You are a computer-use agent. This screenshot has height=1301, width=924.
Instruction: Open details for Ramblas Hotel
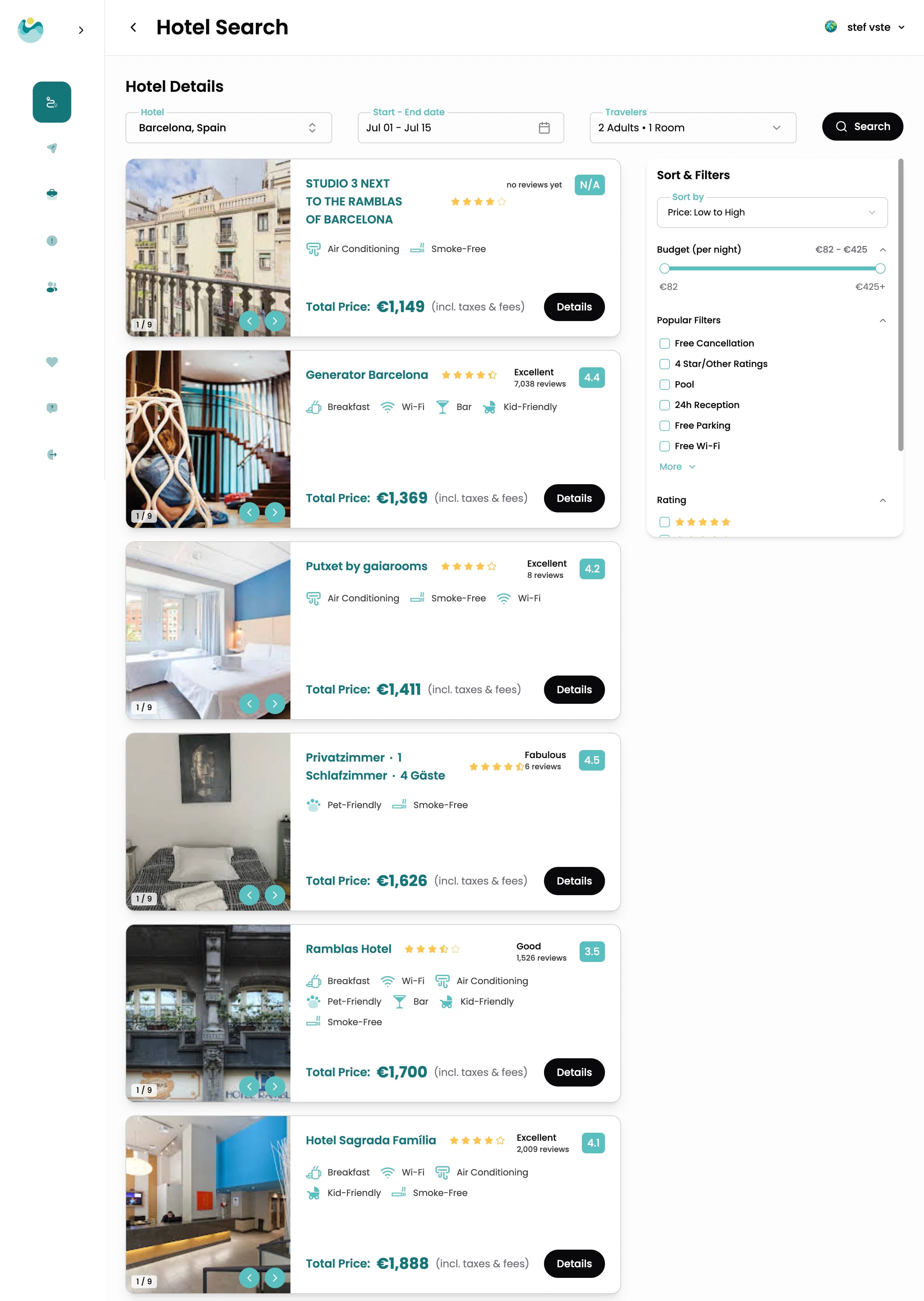[x=574, y=1072]
